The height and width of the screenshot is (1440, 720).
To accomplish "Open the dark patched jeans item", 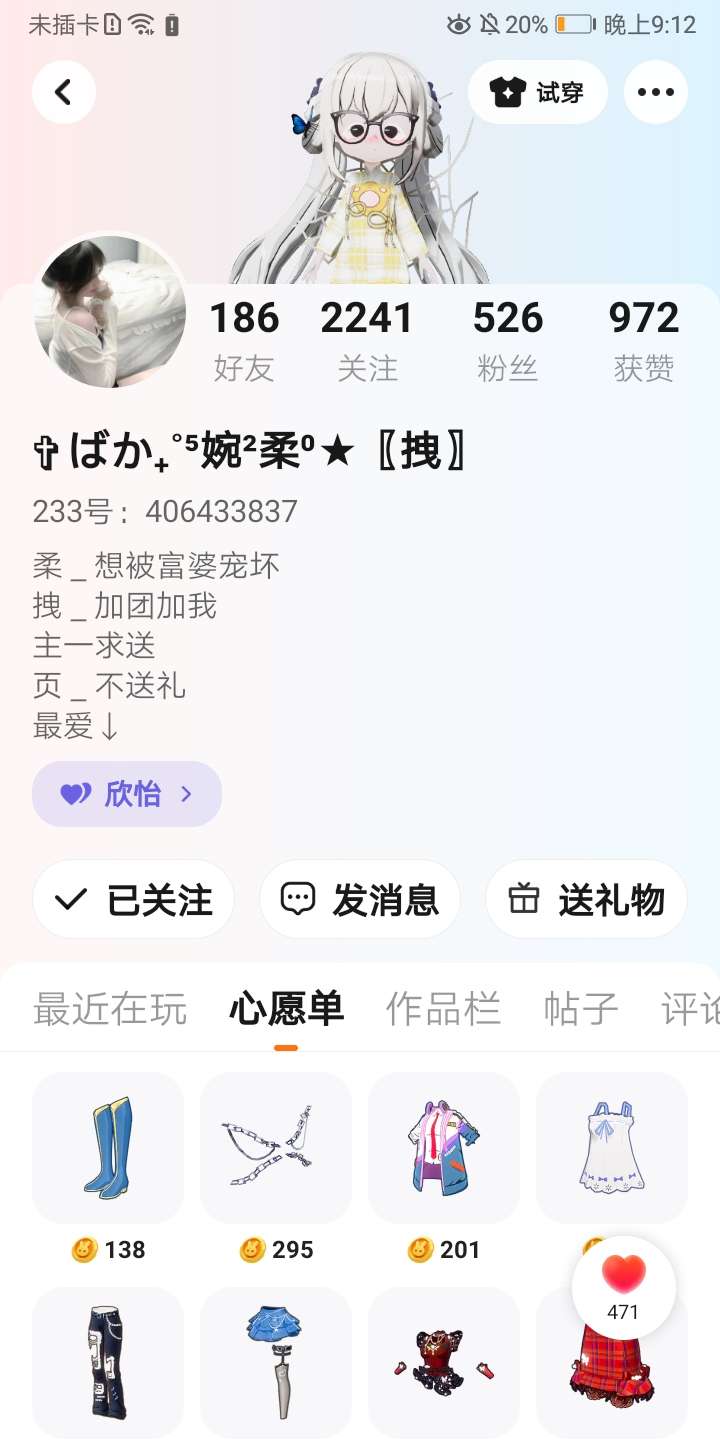I will point(108,1361).
